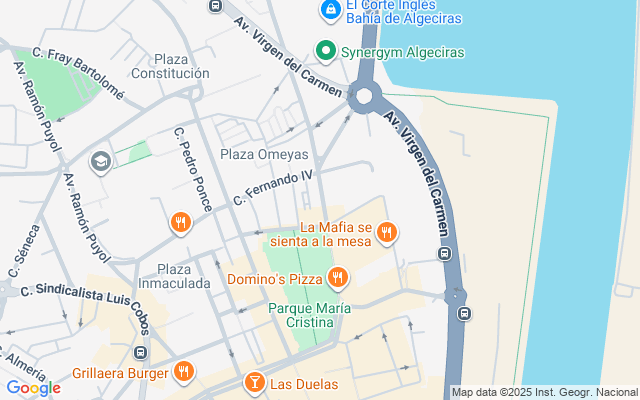This screenshot has width=640, height=400.
Task: Open the Las Duelas bar pin
Action: coord(254,383)
